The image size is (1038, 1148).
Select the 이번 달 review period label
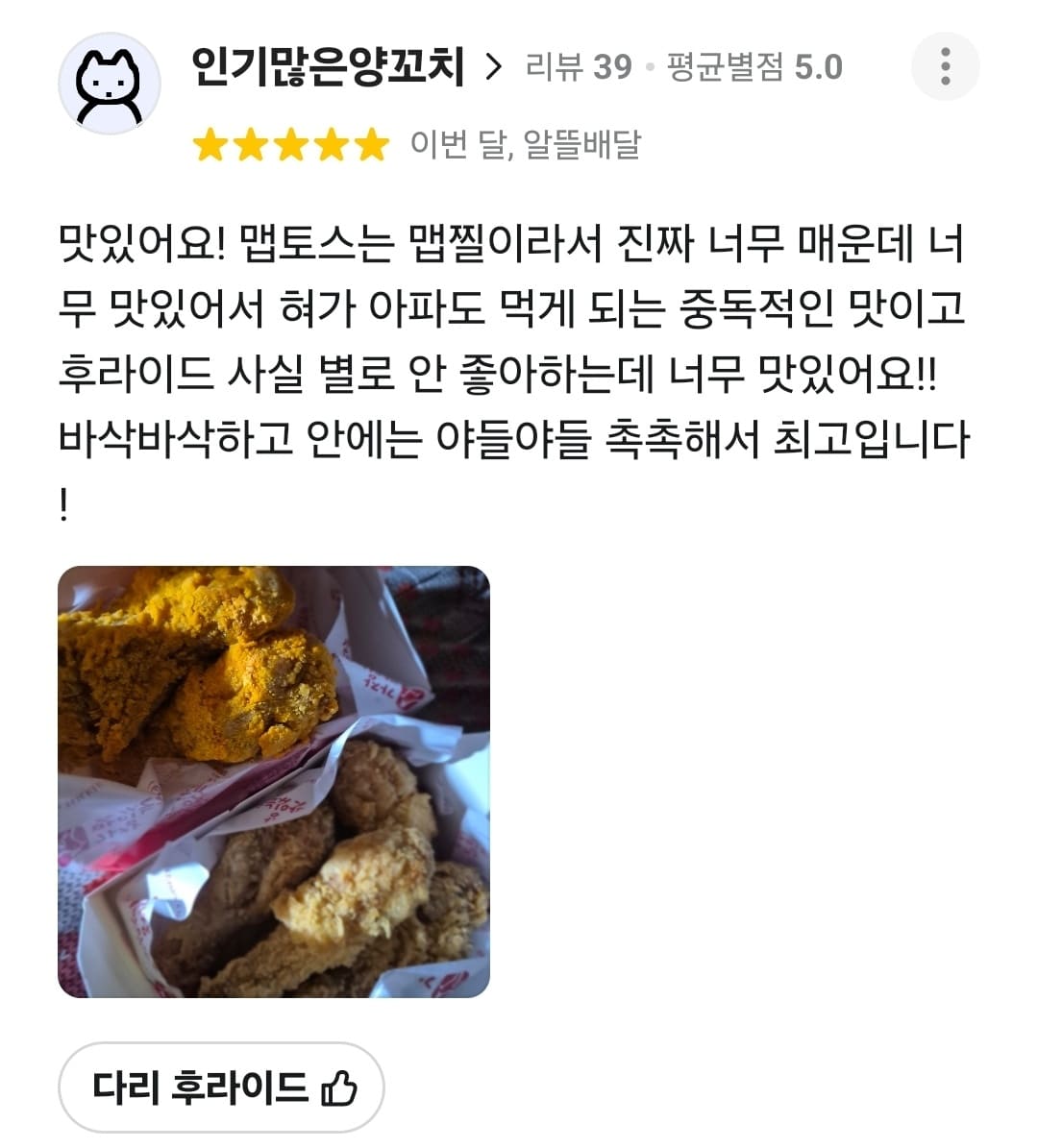458,146
